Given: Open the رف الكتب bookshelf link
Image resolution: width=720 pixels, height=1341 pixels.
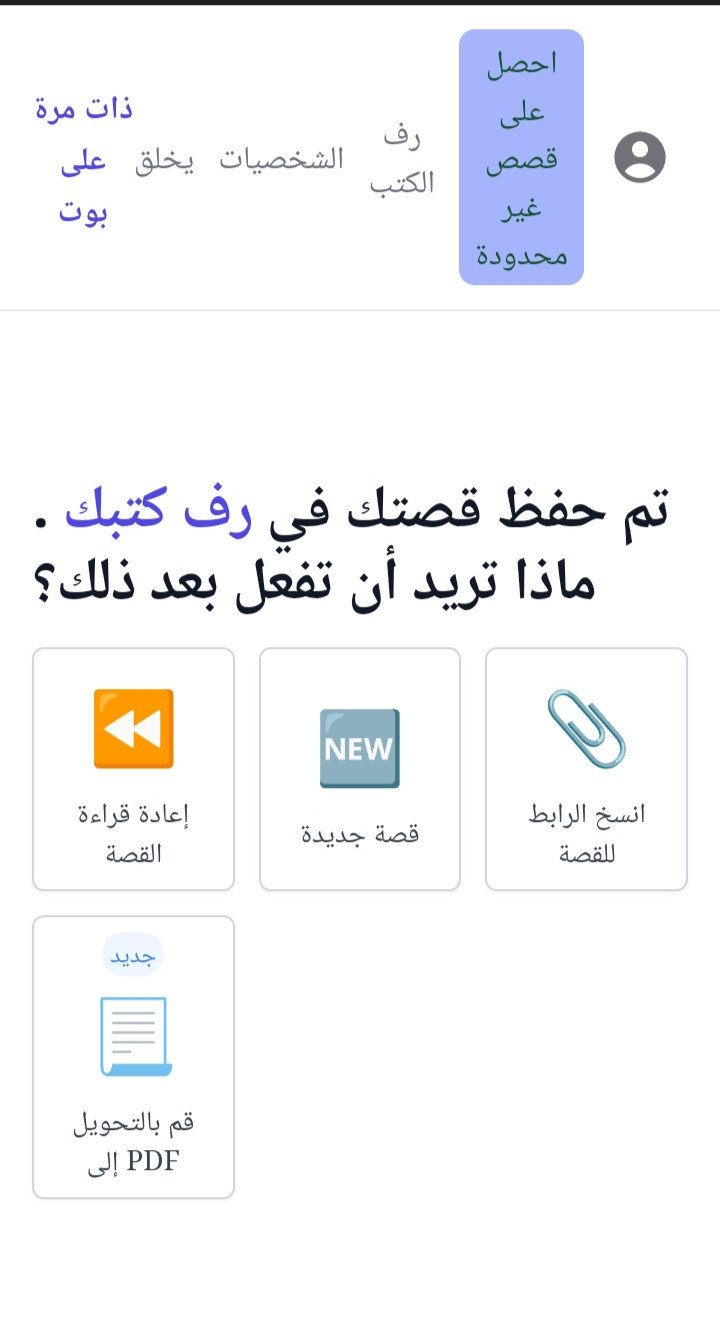Looking at the screenshot, I should pyautogui.click(x=402, y=160).
